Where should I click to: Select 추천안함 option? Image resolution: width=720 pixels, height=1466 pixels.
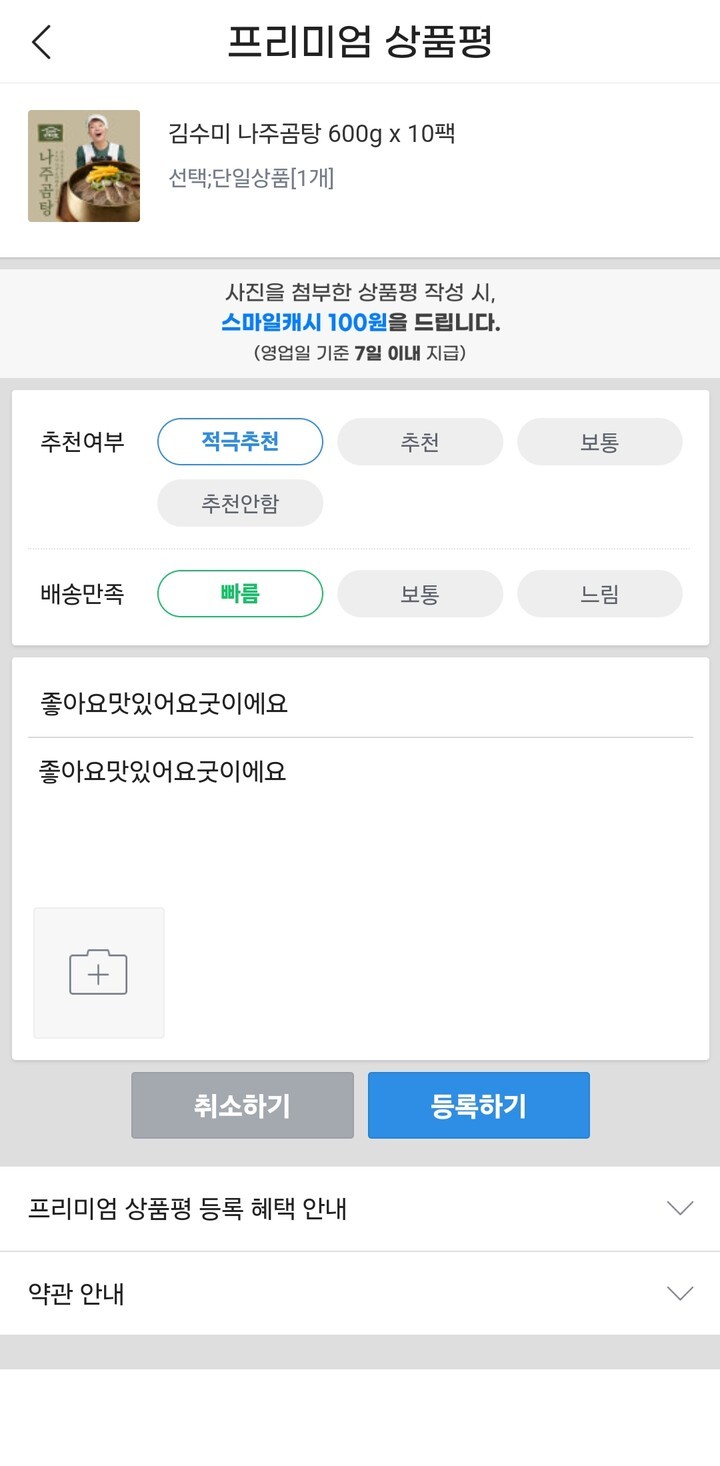240,503
